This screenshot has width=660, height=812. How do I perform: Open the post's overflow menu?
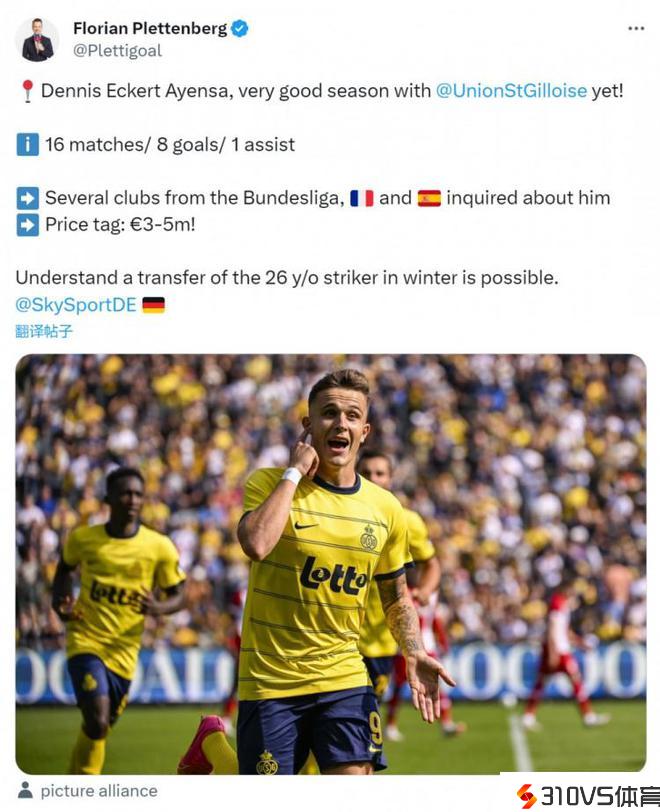pos(636,29)
